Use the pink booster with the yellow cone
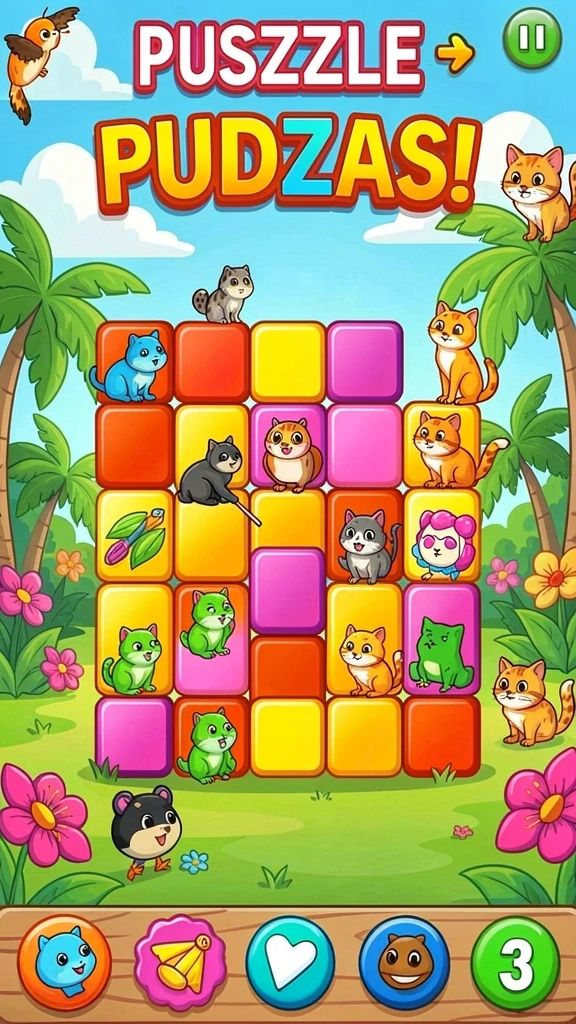This screenshot has height=1024, width=576. click(180, 963)
